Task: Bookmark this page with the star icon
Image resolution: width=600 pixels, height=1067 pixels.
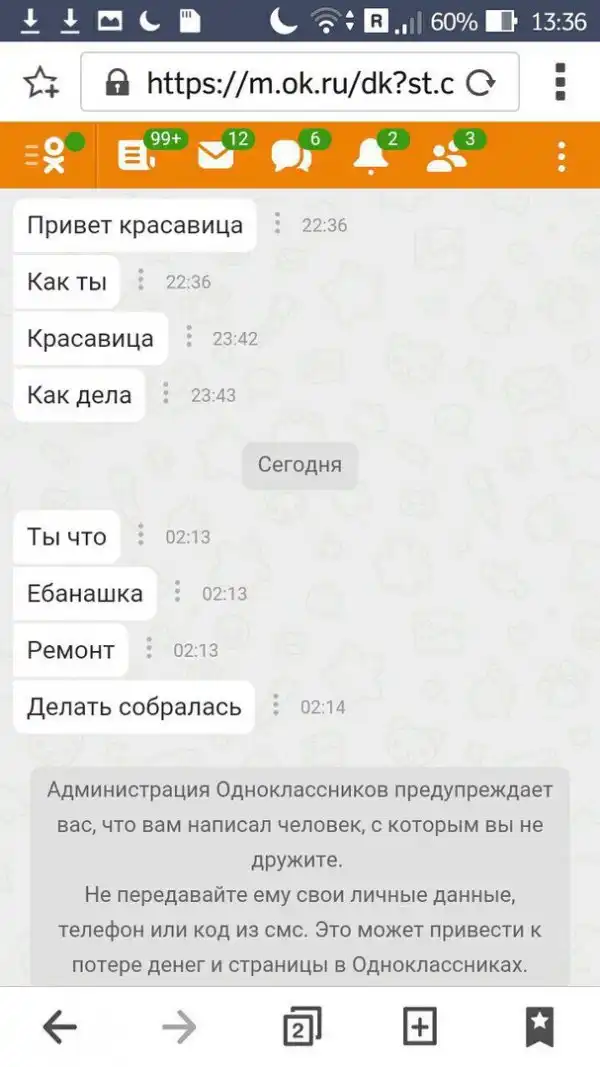Action: pos(41,82)
